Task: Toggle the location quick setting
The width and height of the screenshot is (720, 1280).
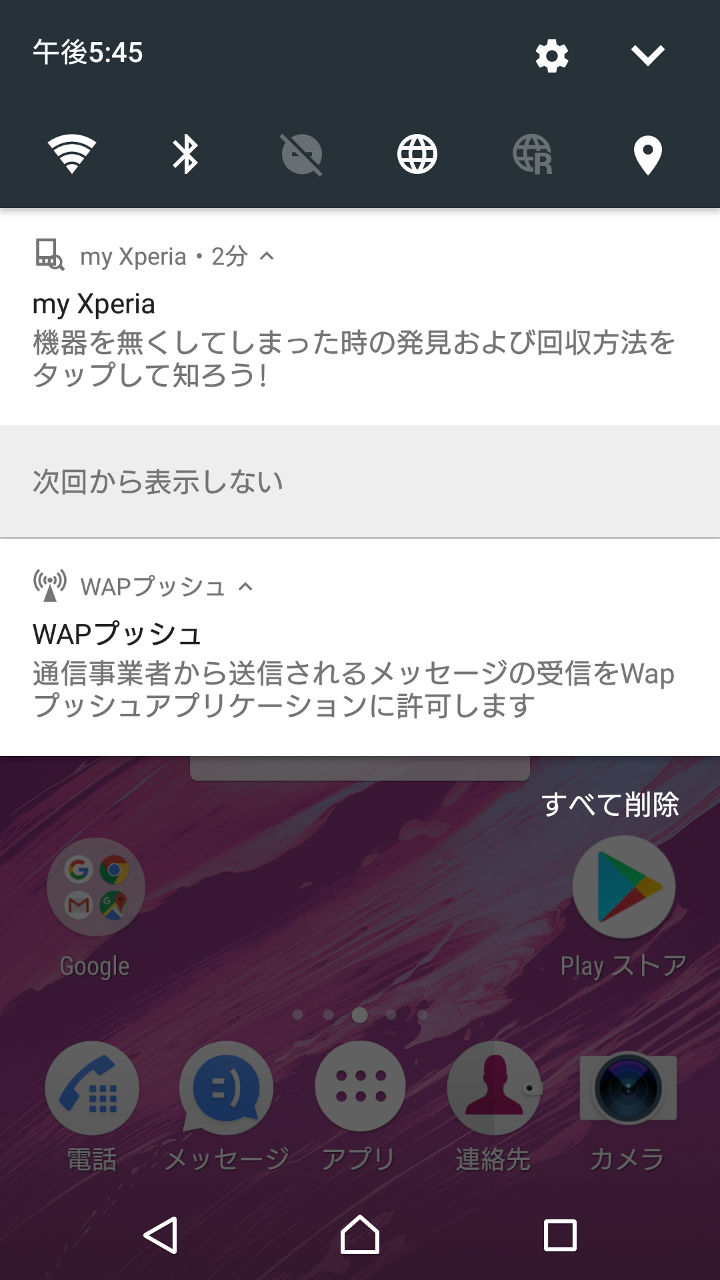Action: pyautogui.click(x=648, y=155)
